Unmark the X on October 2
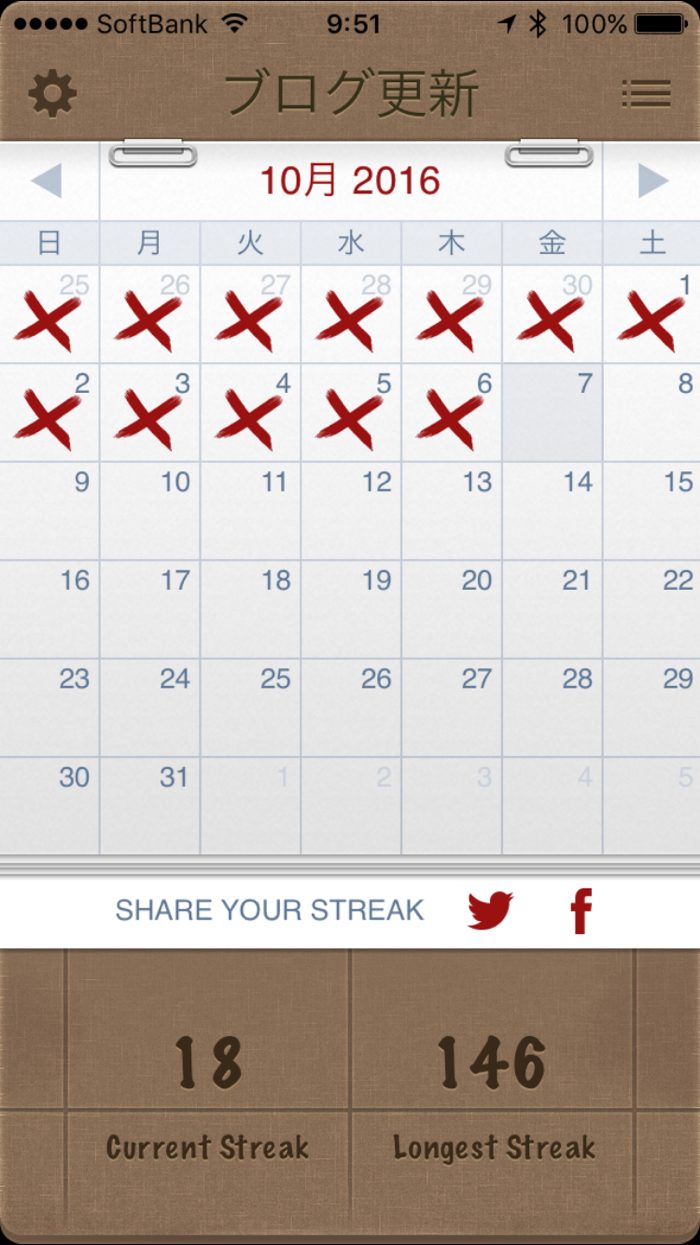700x1245 pixels. coord(49,414)
